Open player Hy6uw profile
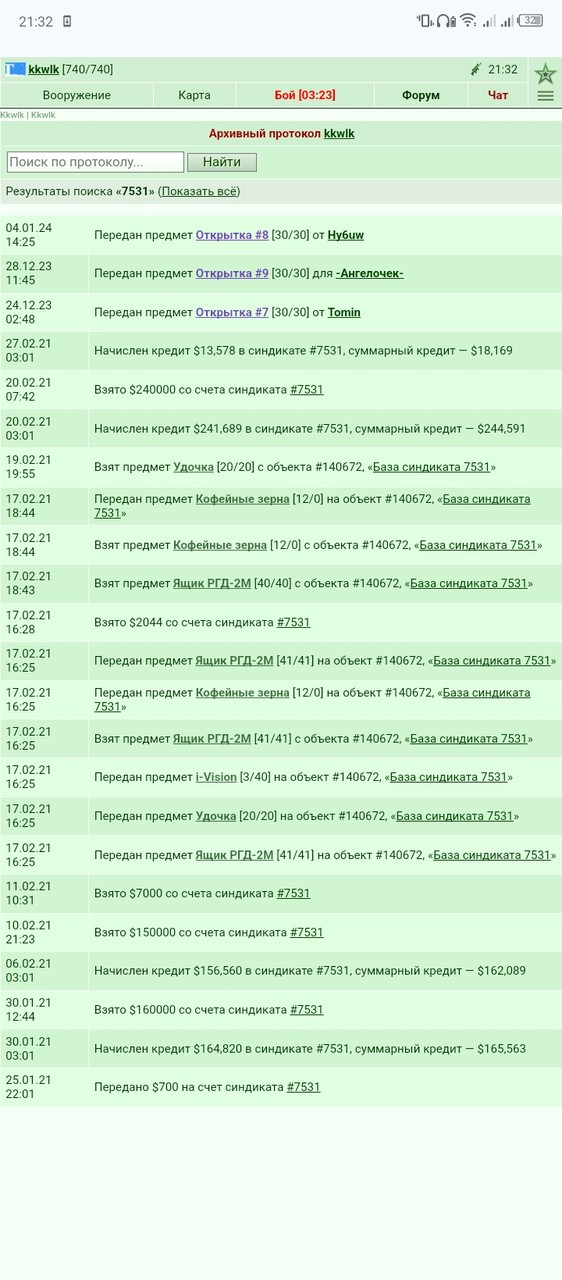This screenshot has width=562, height=1280. click(x=346, y=235)
